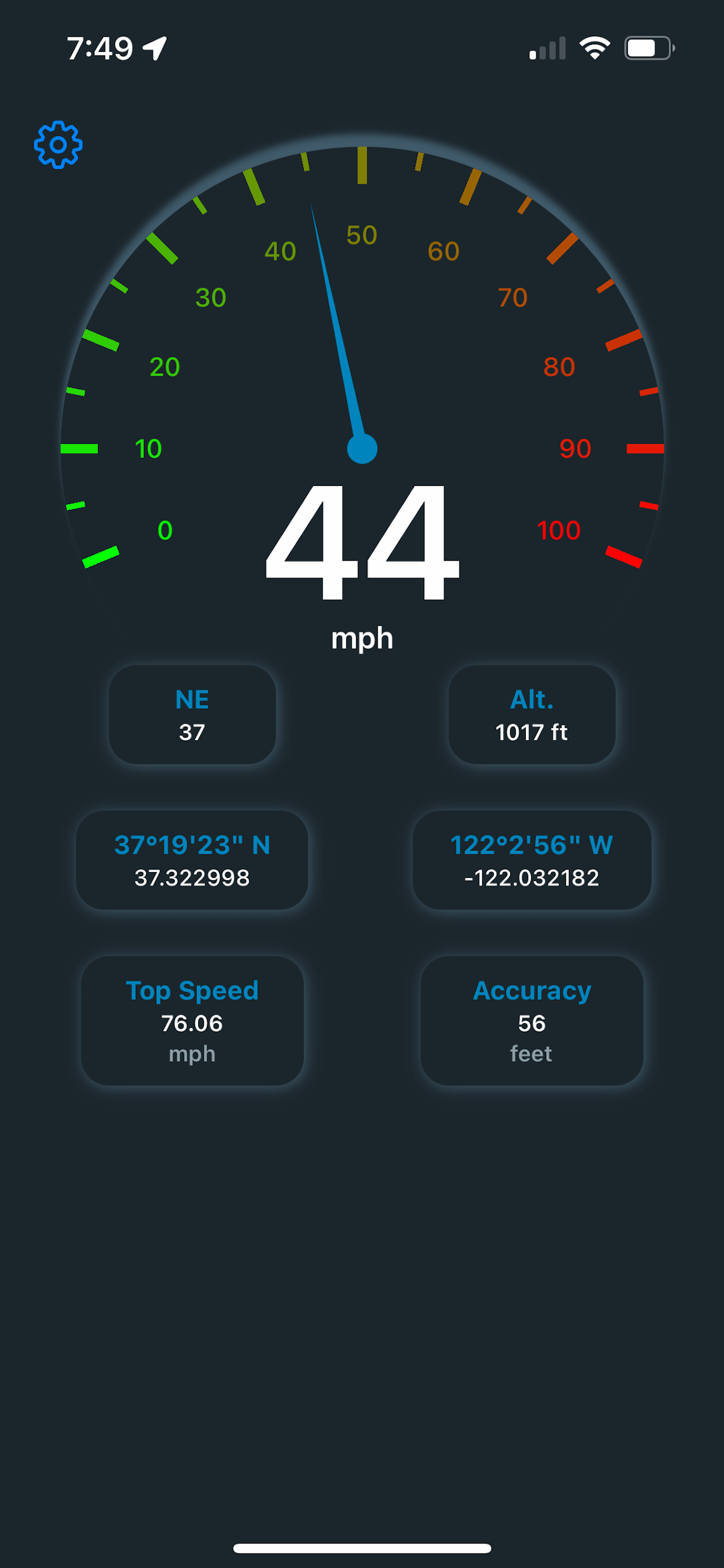Tap the NE compass heading card

[192, 713]
